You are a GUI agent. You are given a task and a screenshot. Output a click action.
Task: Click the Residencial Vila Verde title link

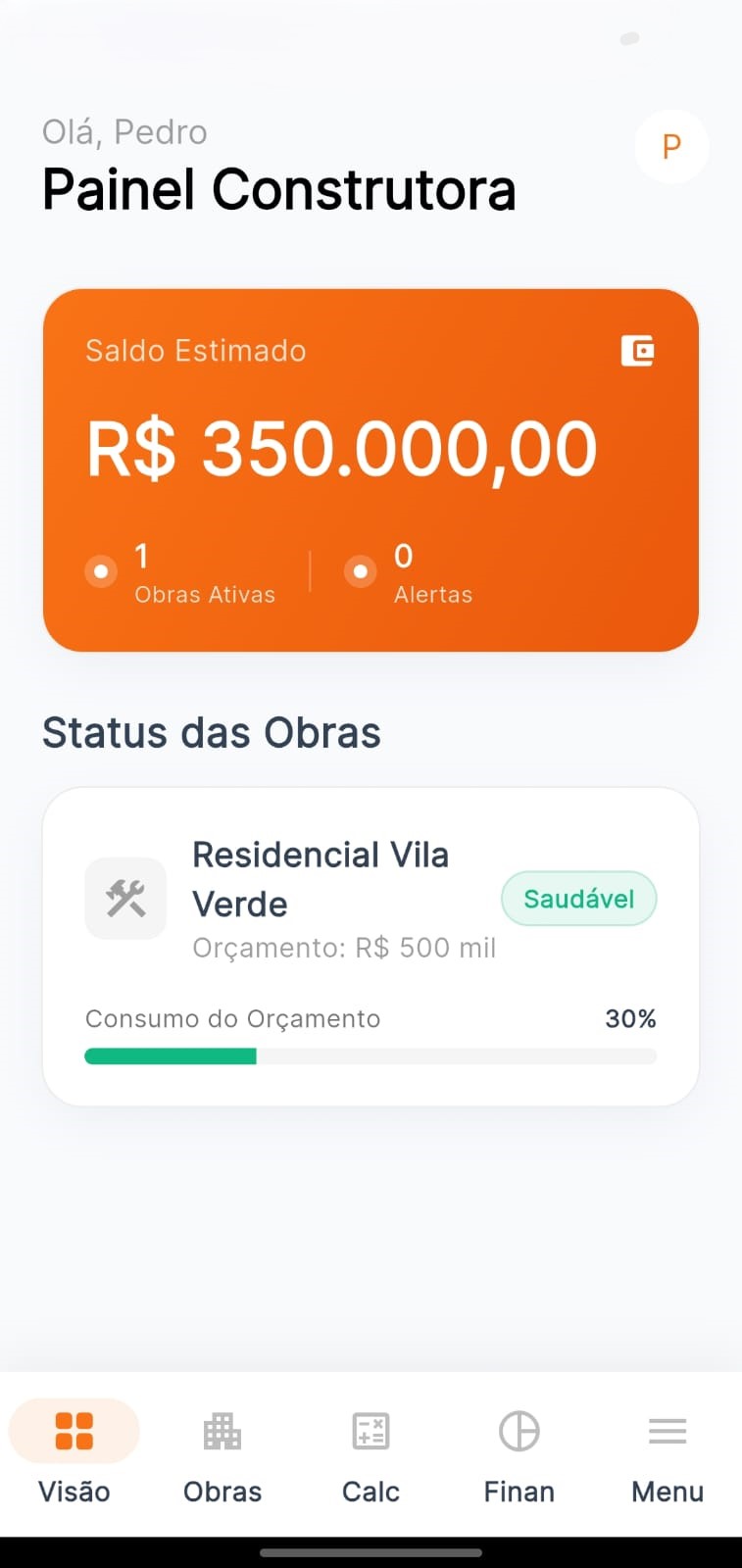pyautogui.click(x=322, y=878)
